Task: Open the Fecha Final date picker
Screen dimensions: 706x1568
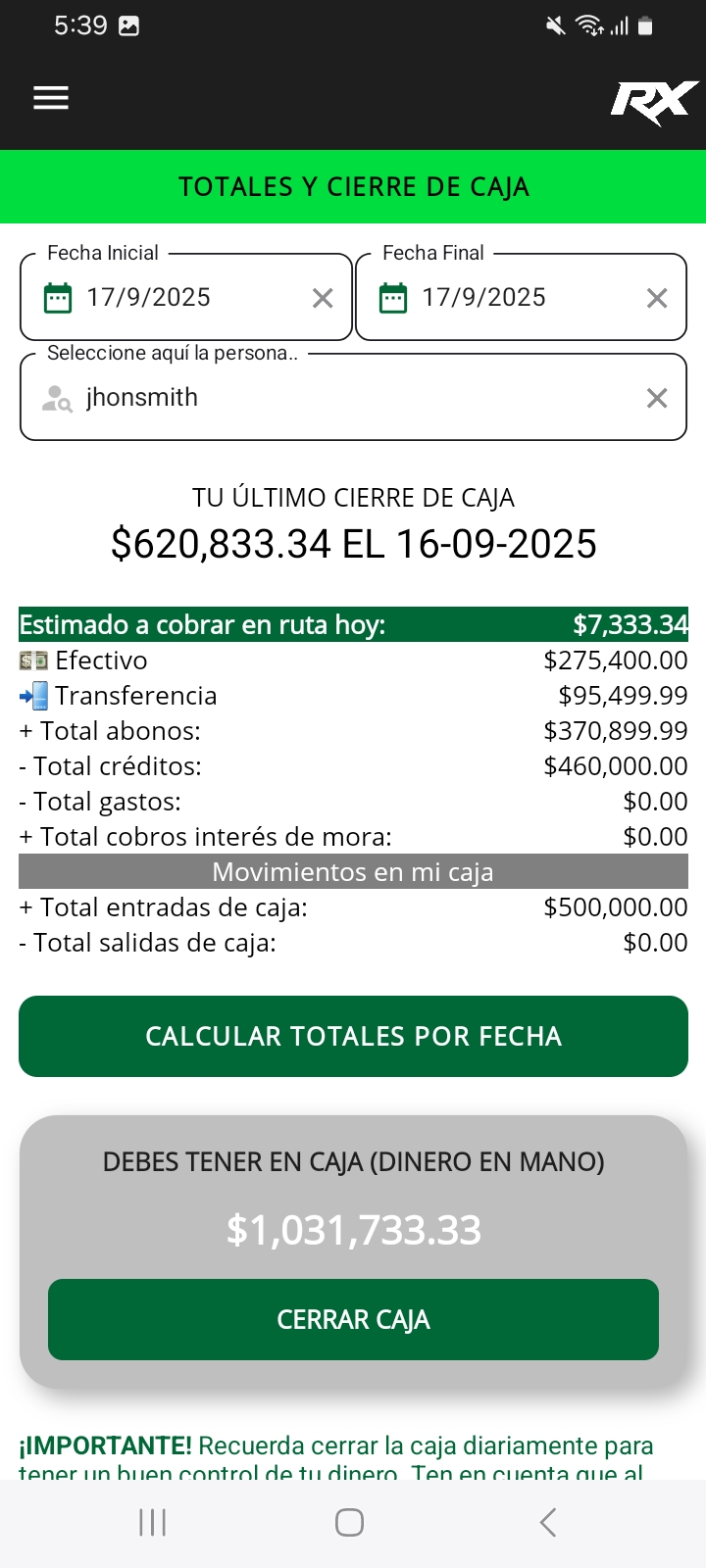Action: point(500,298)
